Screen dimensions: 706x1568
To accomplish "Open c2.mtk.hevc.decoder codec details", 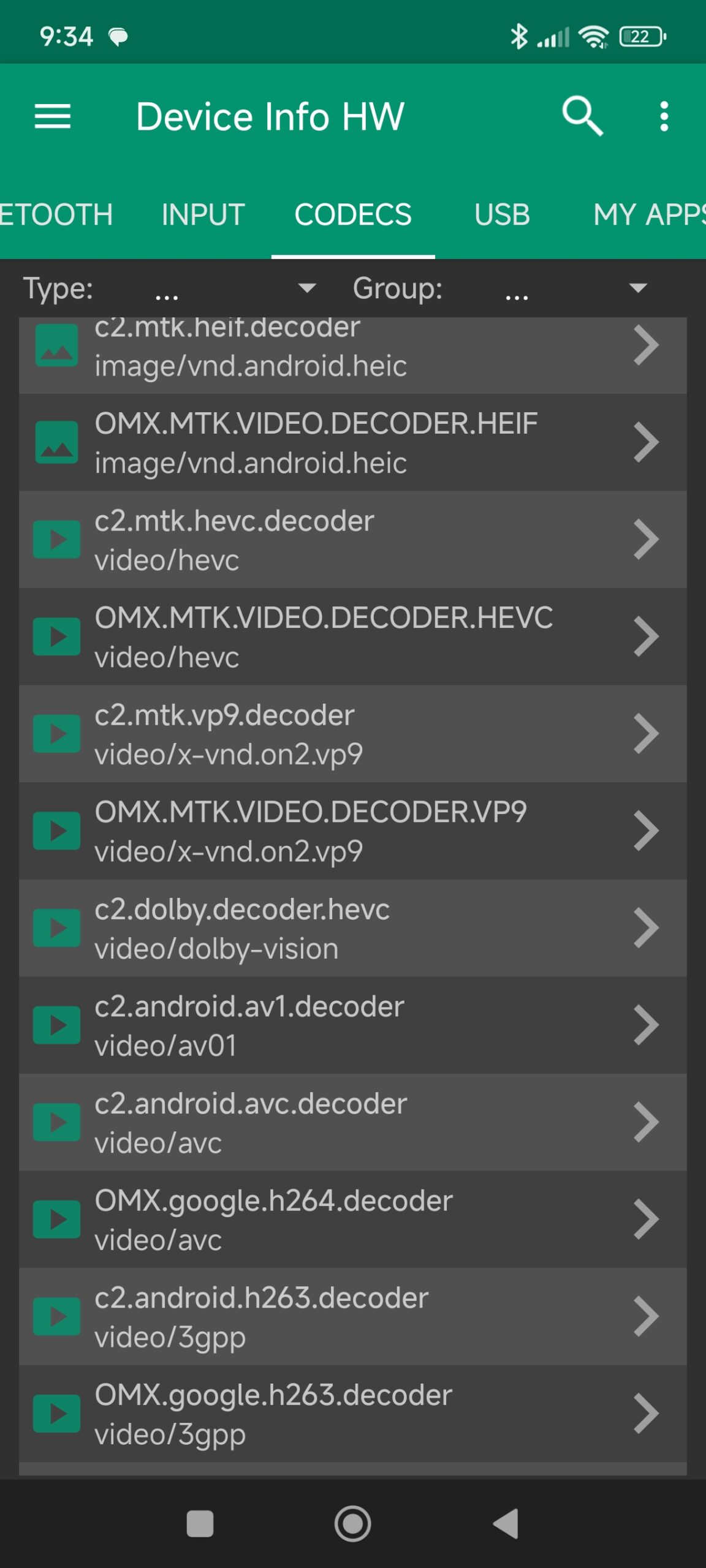I will click(x=352, y=540).
